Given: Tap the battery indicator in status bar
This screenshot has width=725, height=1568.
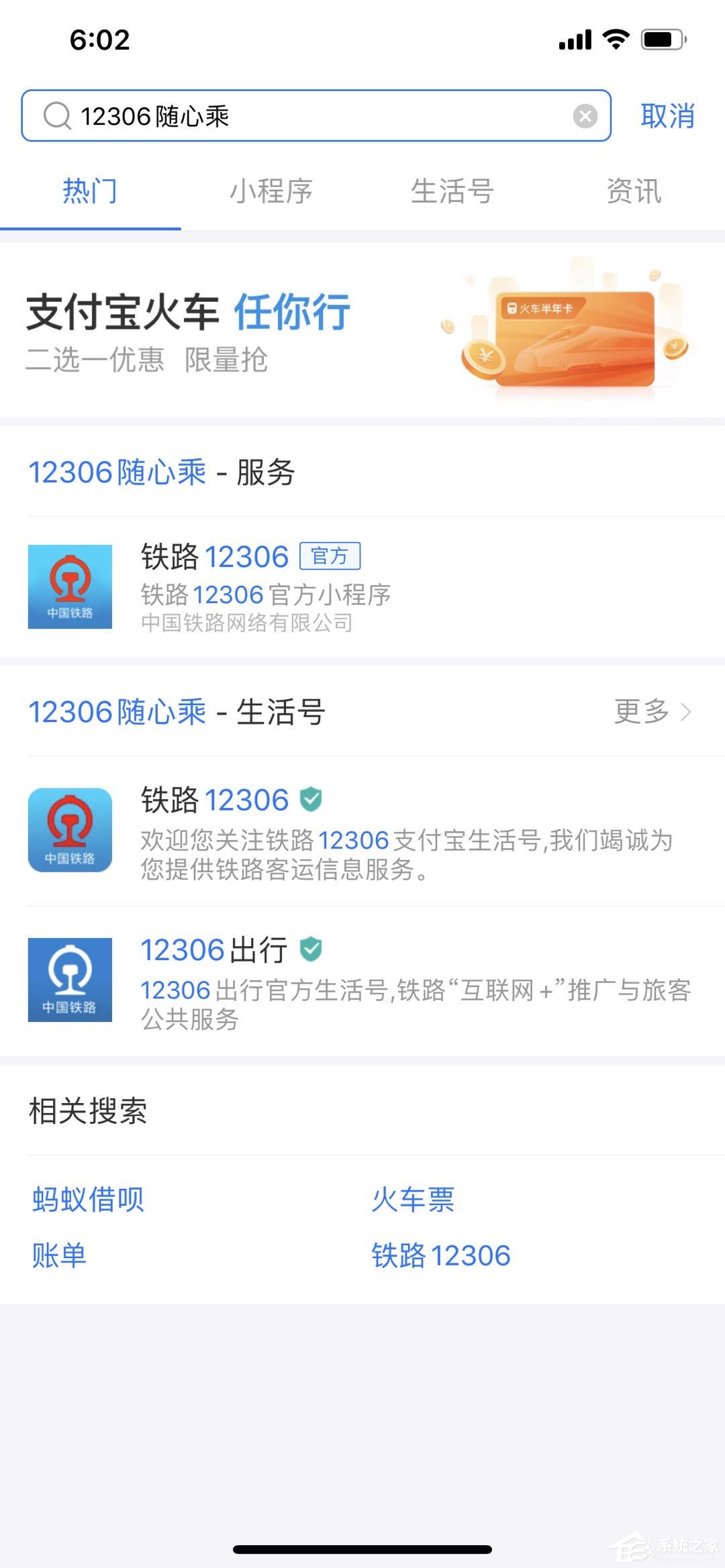Looking at the screenshot, I should click(x=661, y=40).
